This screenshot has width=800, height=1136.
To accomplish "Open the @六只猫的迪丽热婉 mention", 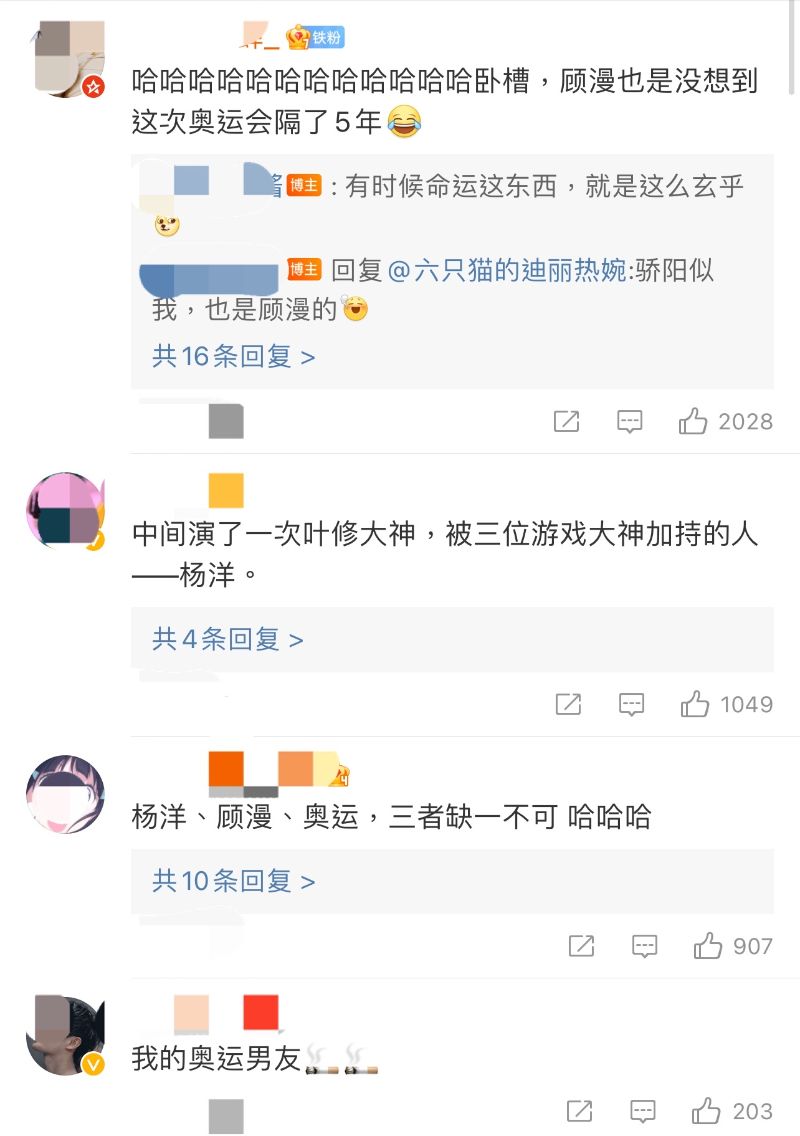I will (506, 271).
